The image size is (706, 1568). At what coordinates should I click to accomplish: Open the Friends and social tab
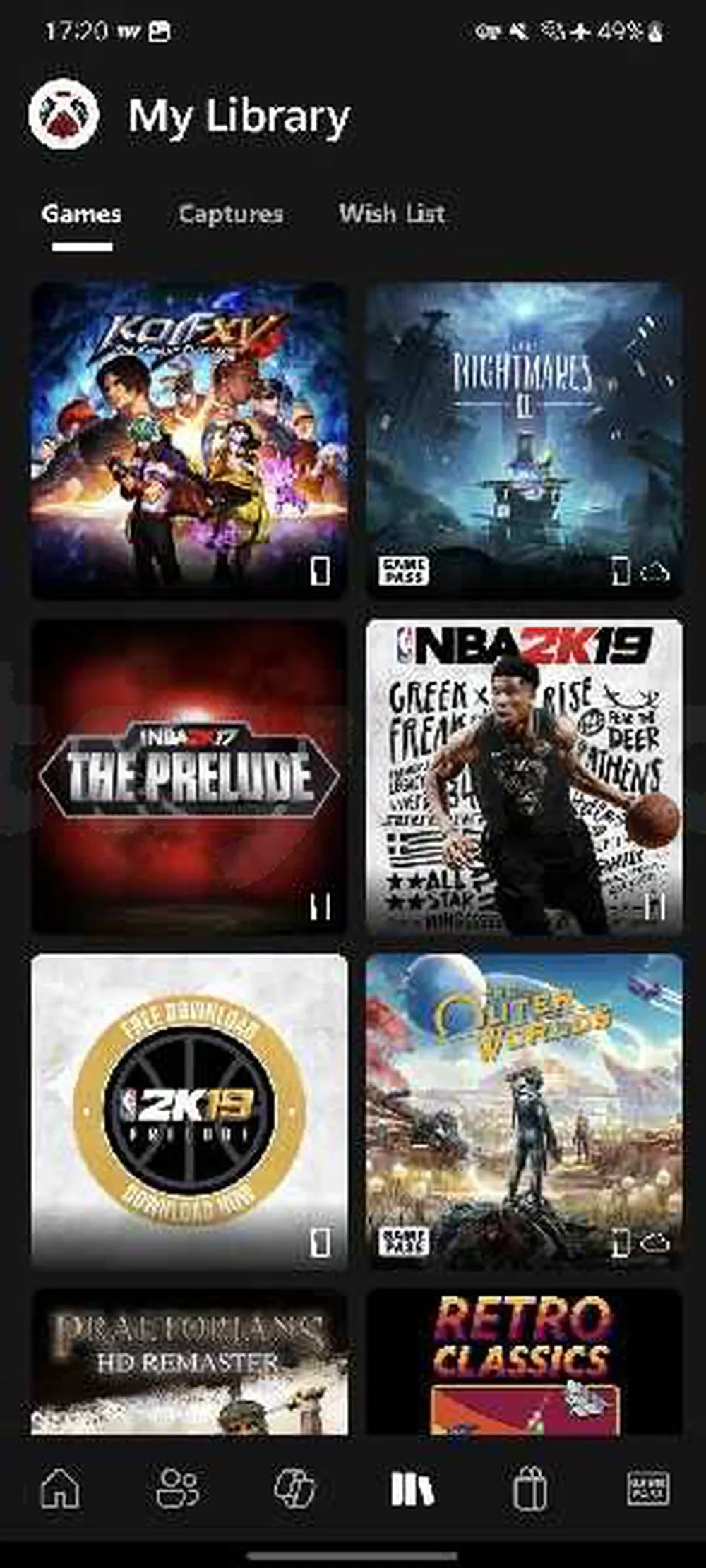tap(177, 1488)
